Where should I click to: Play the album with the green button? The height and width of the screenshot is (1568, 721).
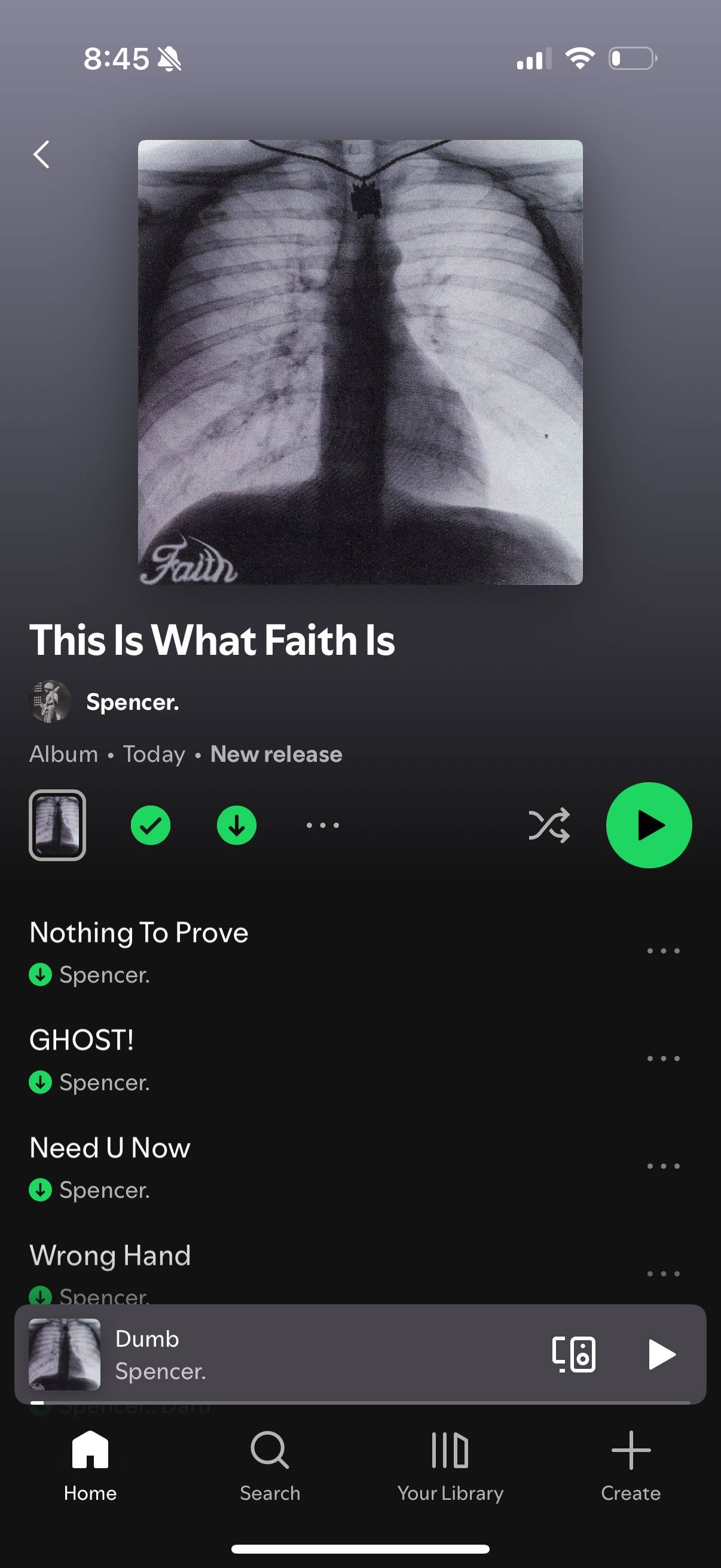coord(649,825)
